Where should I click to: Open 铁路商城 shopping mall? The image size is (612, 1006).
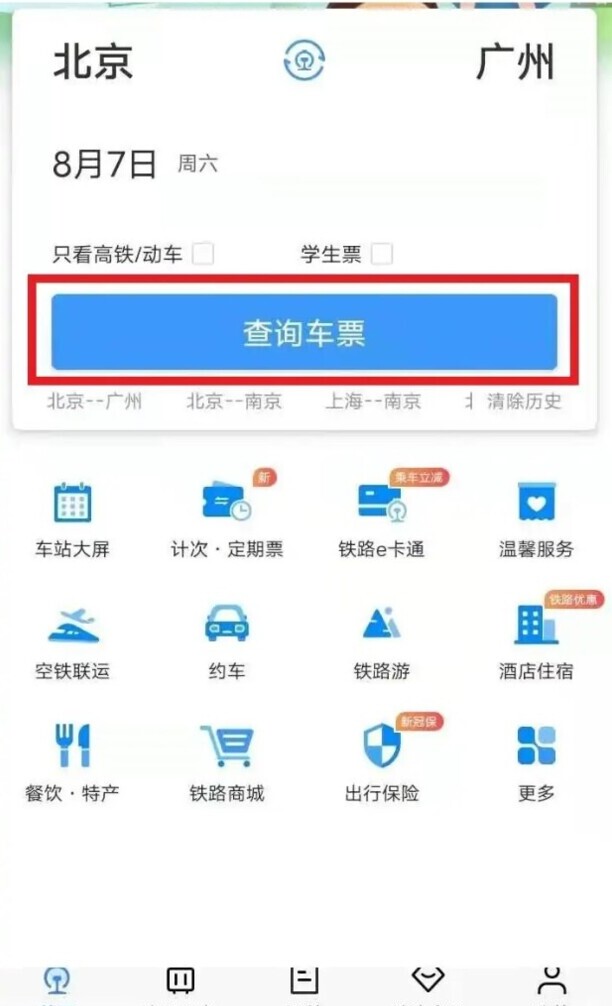pos(227,765)
